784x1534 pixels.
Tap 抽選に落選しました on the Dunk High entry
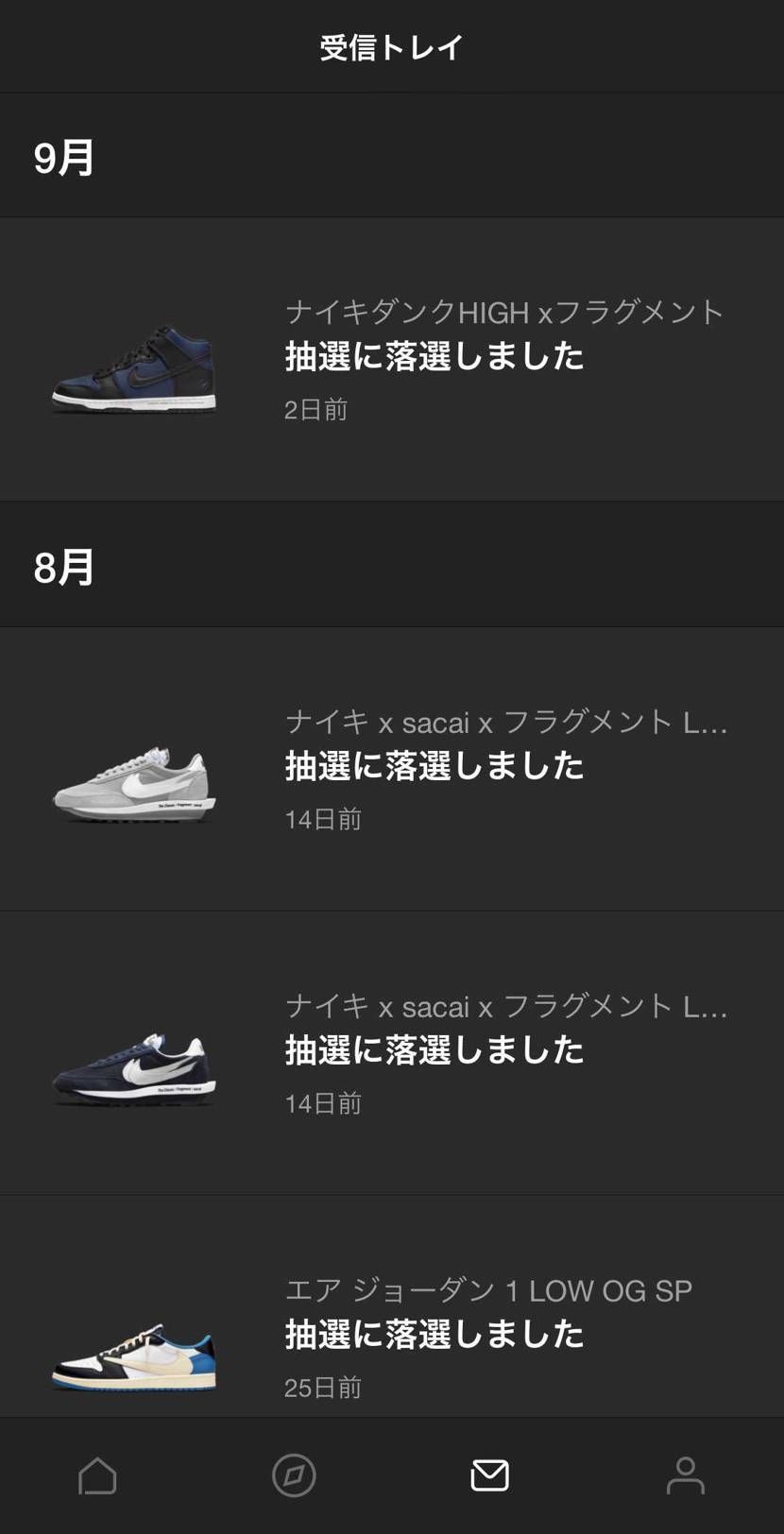[x=435, y=357]
